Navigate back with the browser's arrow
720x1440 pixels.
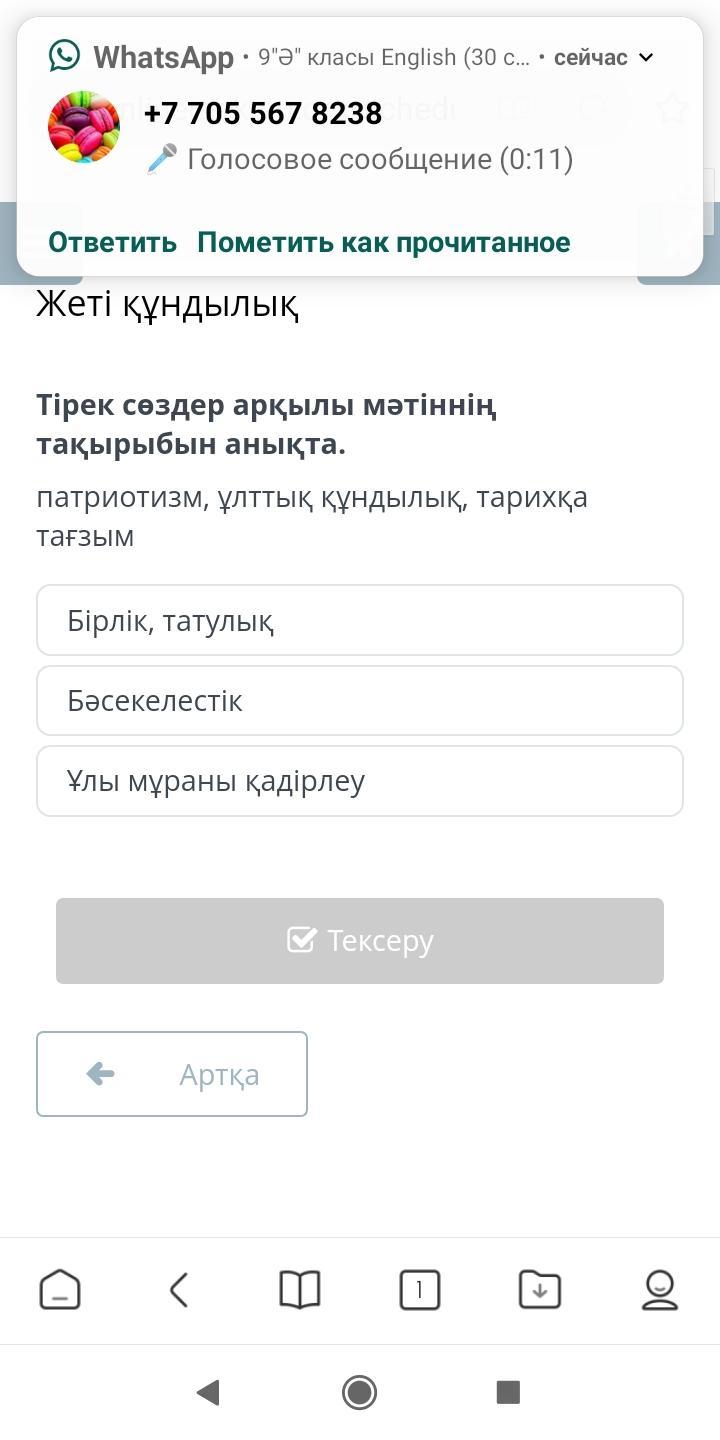coord(179,1290)
